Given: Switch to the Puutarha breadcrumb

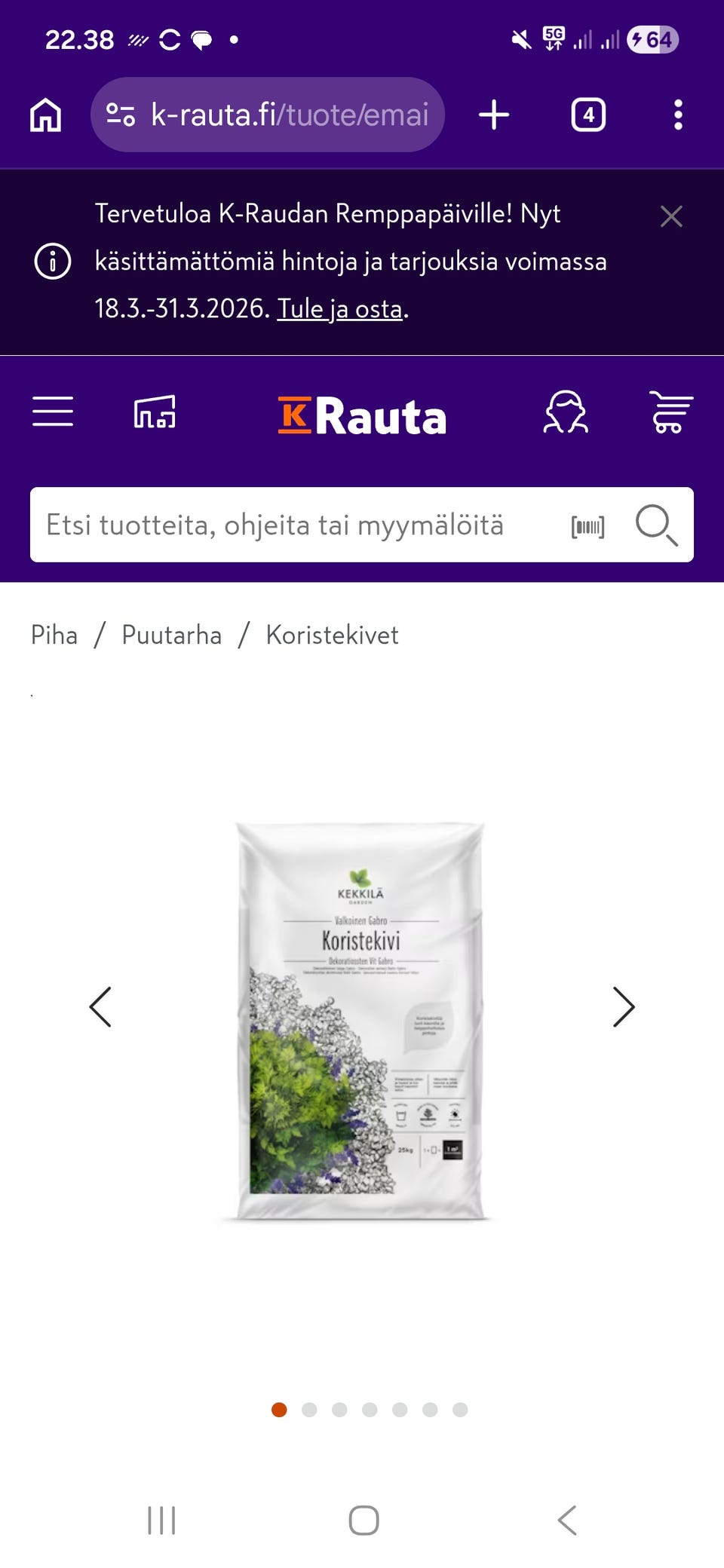Looking at the screenshot, I should [171, 635].
